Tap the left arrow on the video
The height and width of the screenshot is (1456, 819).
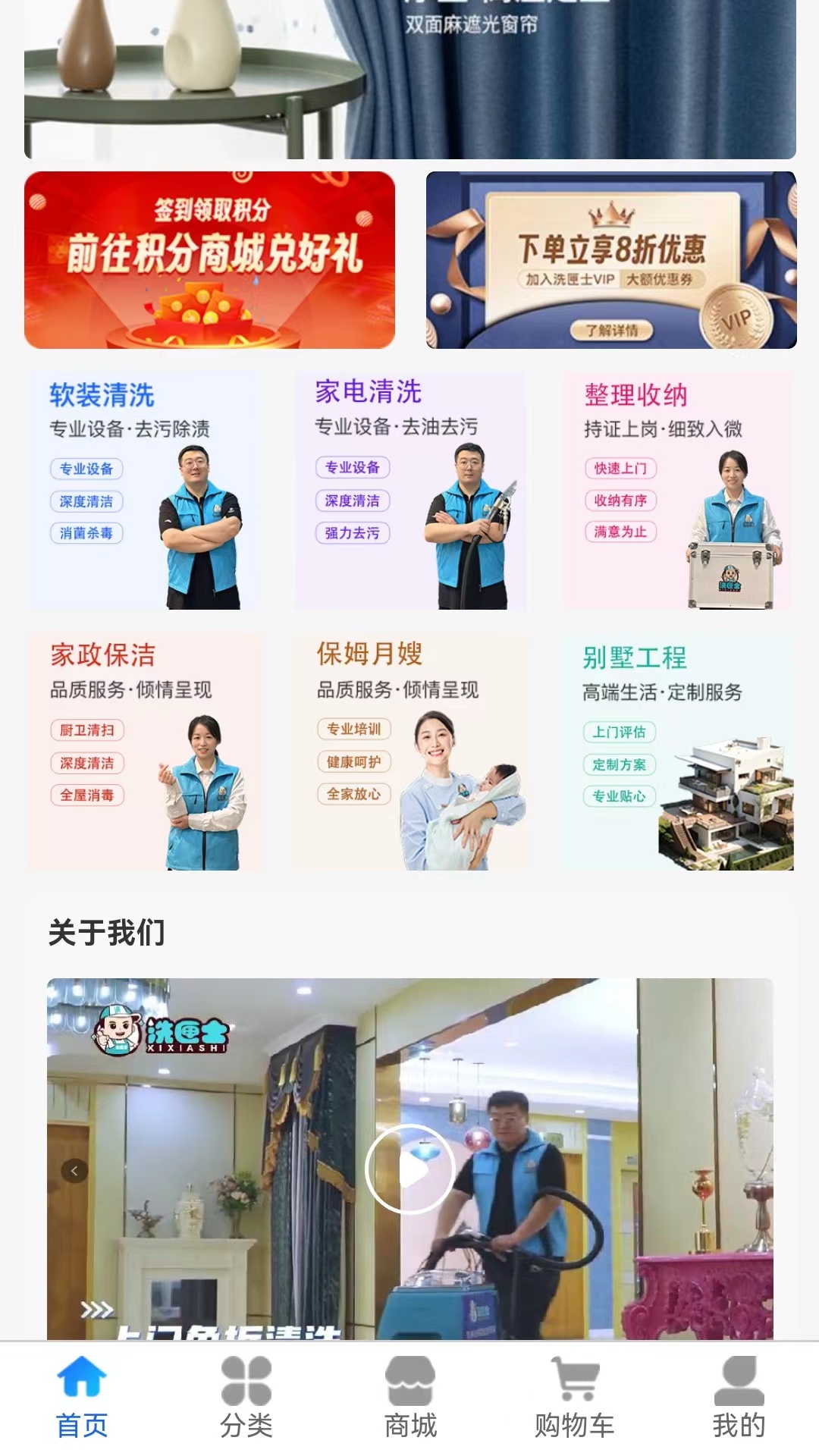tap(74, 1171)
